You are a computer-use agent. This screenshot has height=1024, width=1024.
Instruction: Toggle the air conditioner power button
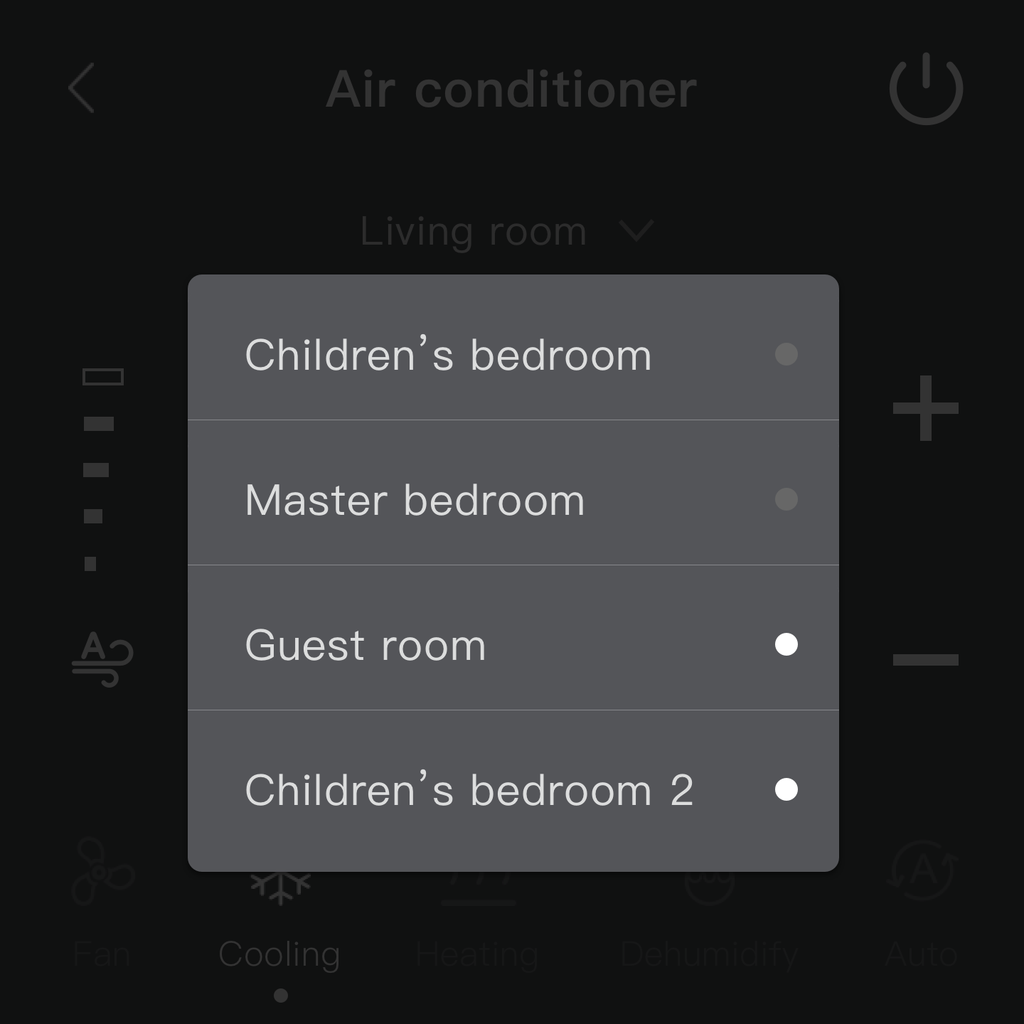click(x=925, y=88)
